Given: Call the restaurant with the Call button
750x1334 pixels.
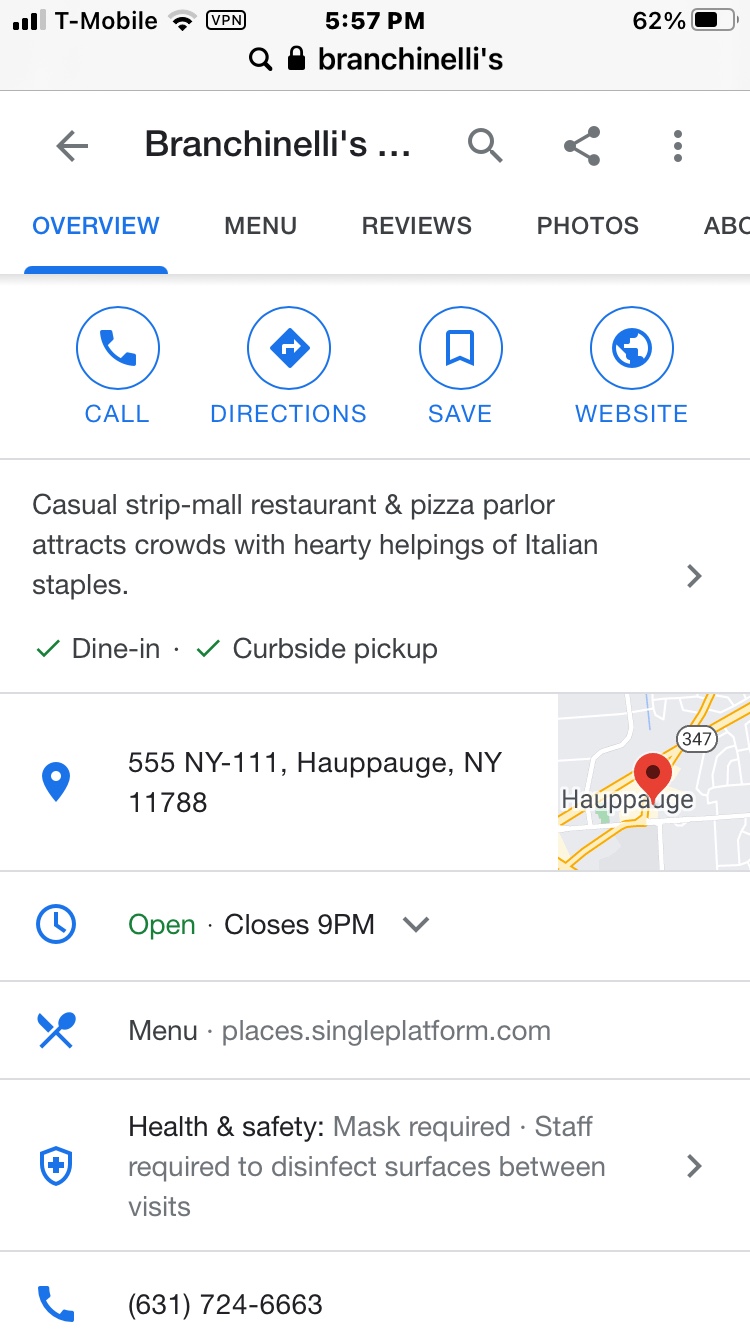Looking at the screenshot, I should [x=117, y=366].
